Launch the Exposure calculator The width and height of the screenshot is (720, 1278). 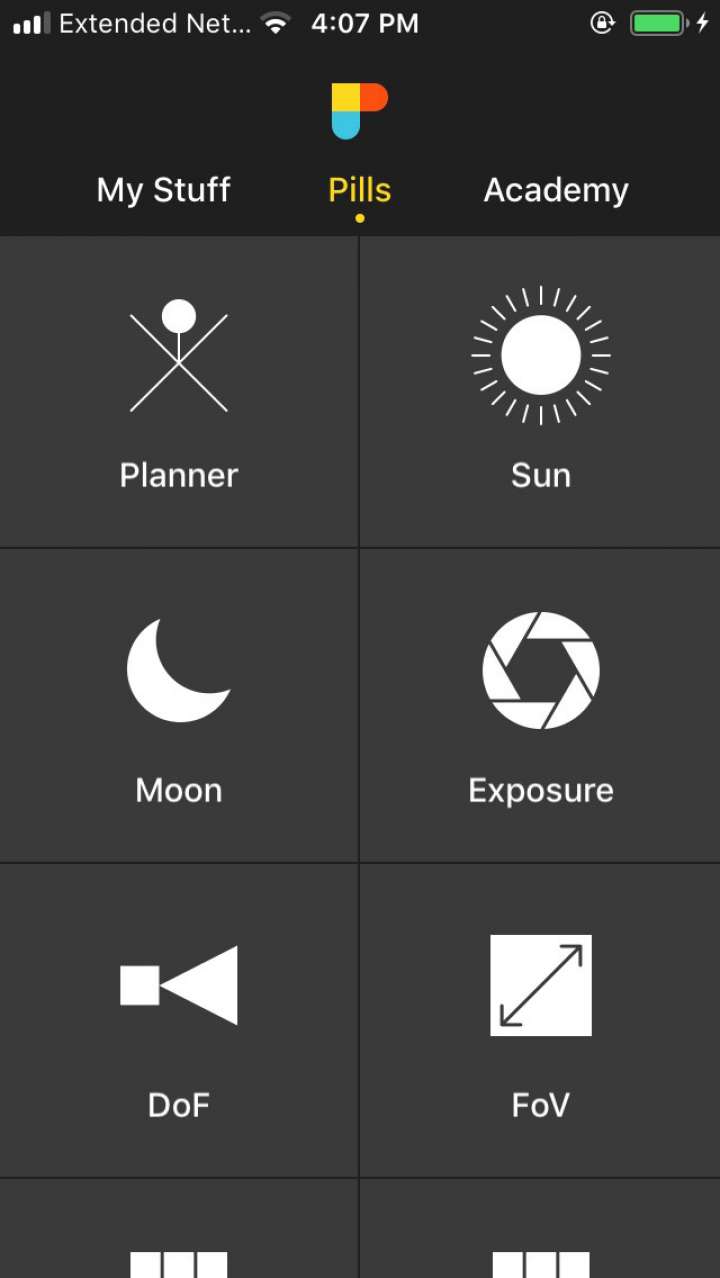pyautogui.click(x=540, y=706)
